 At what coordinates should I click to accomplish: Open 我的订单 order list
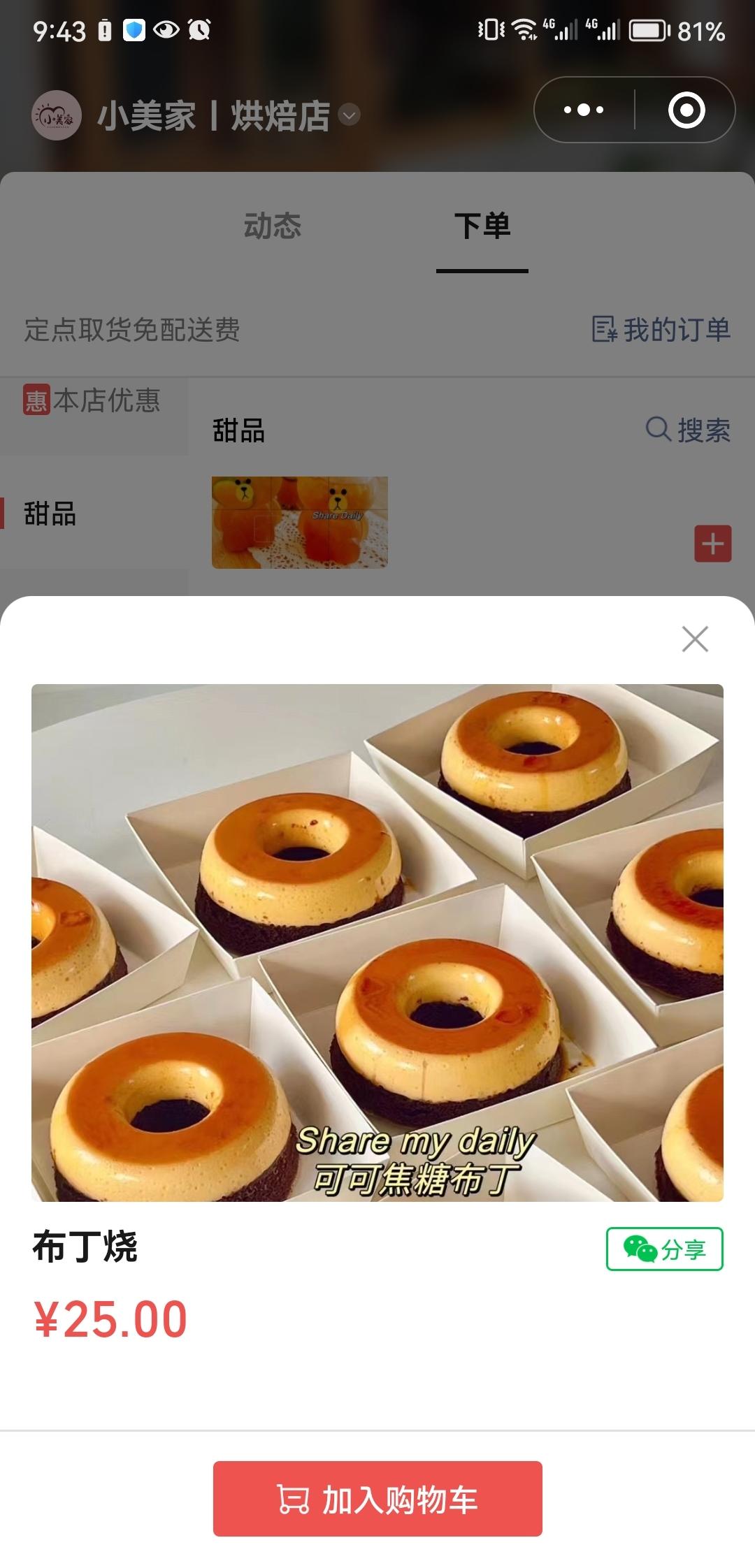pyautogui.click(x=661, y=329)
